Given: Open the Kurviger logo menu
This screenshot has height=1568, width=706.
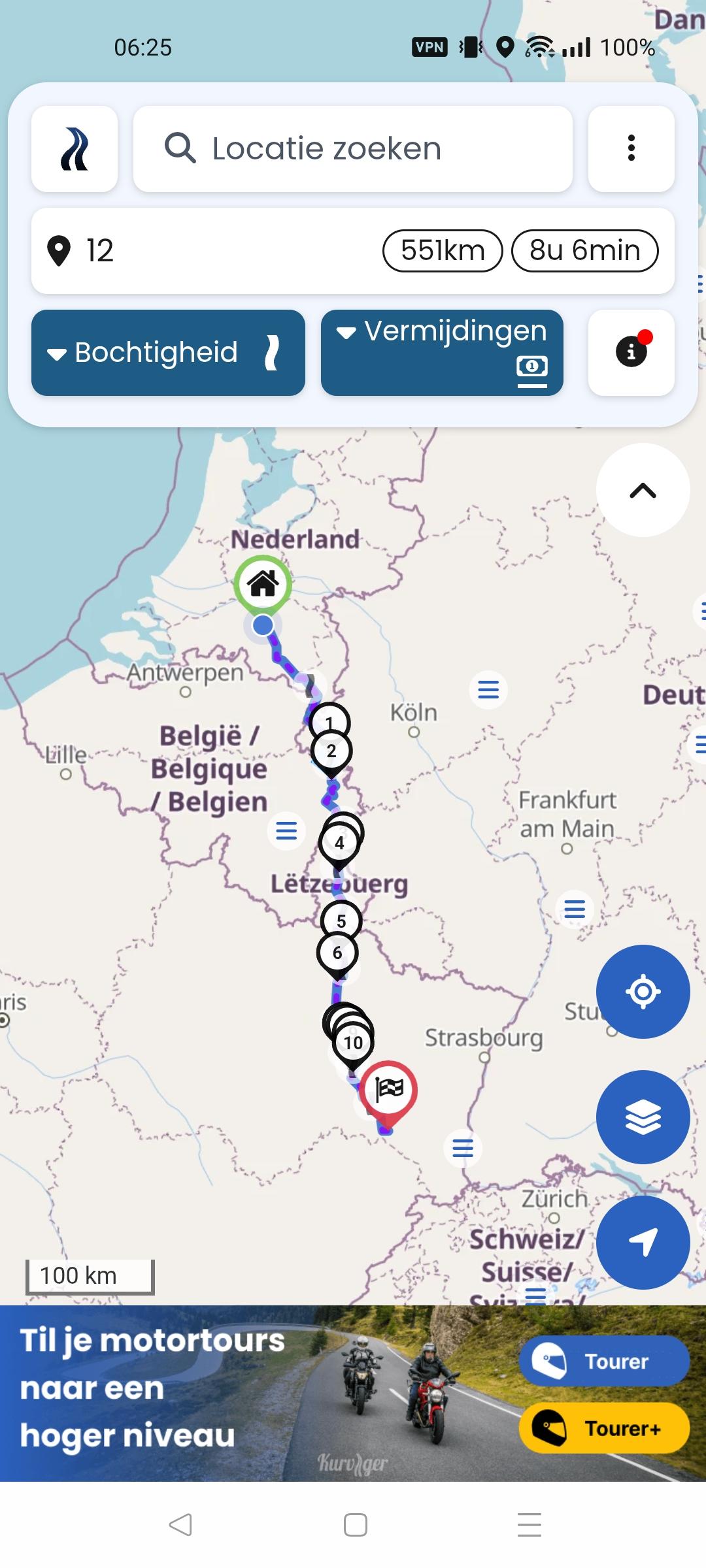Looking at the screenshot, I should [x=75, y=149].
